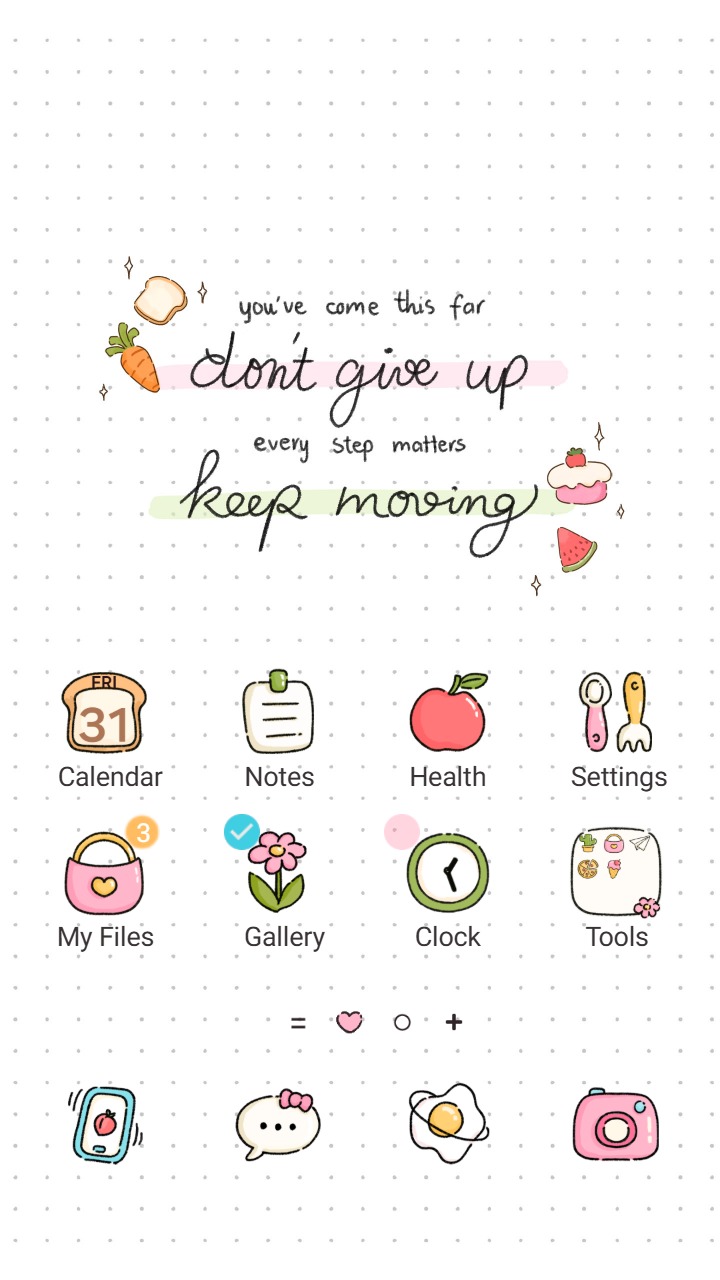Launch the Health app with the apple icon

coord(447,712)
